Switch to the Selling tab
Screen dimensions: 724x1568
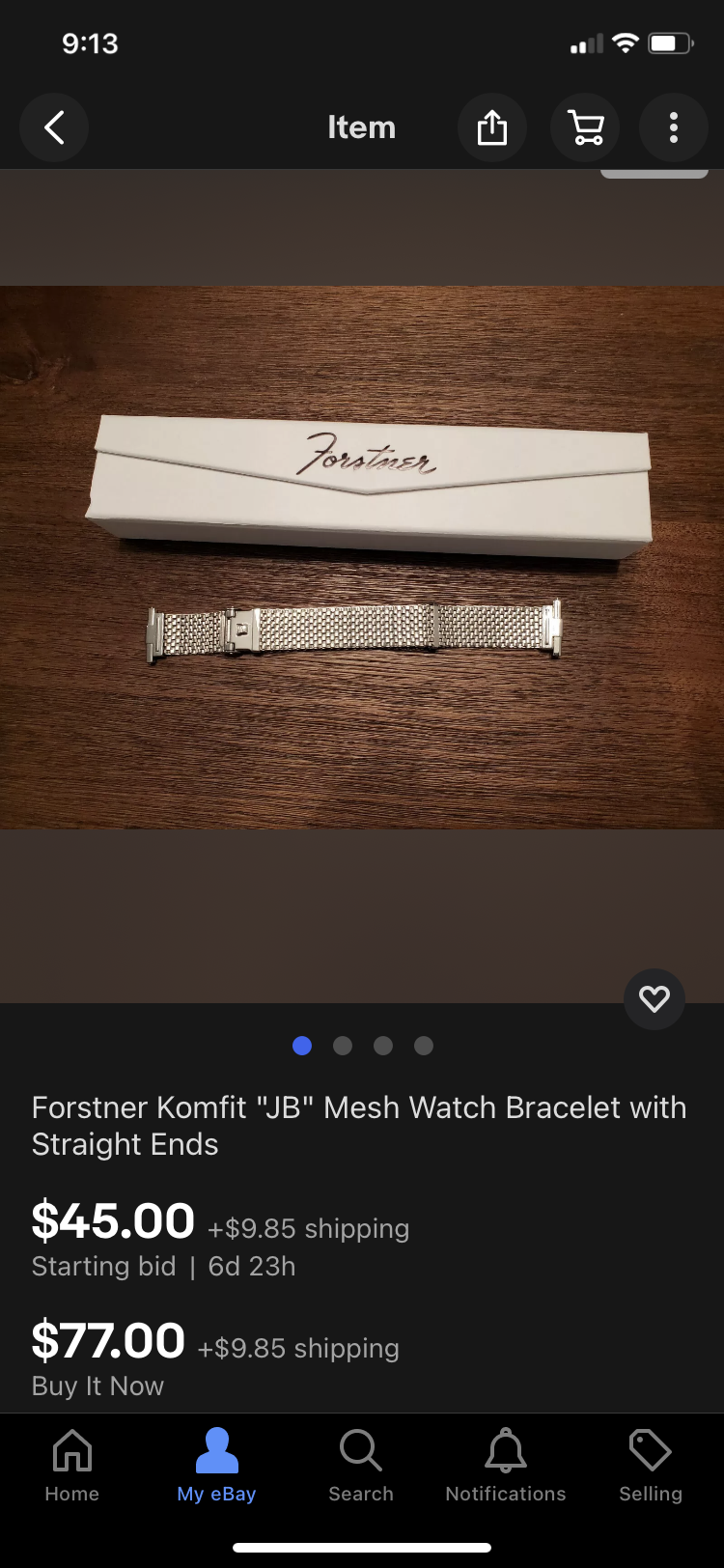pos(651,1465)
